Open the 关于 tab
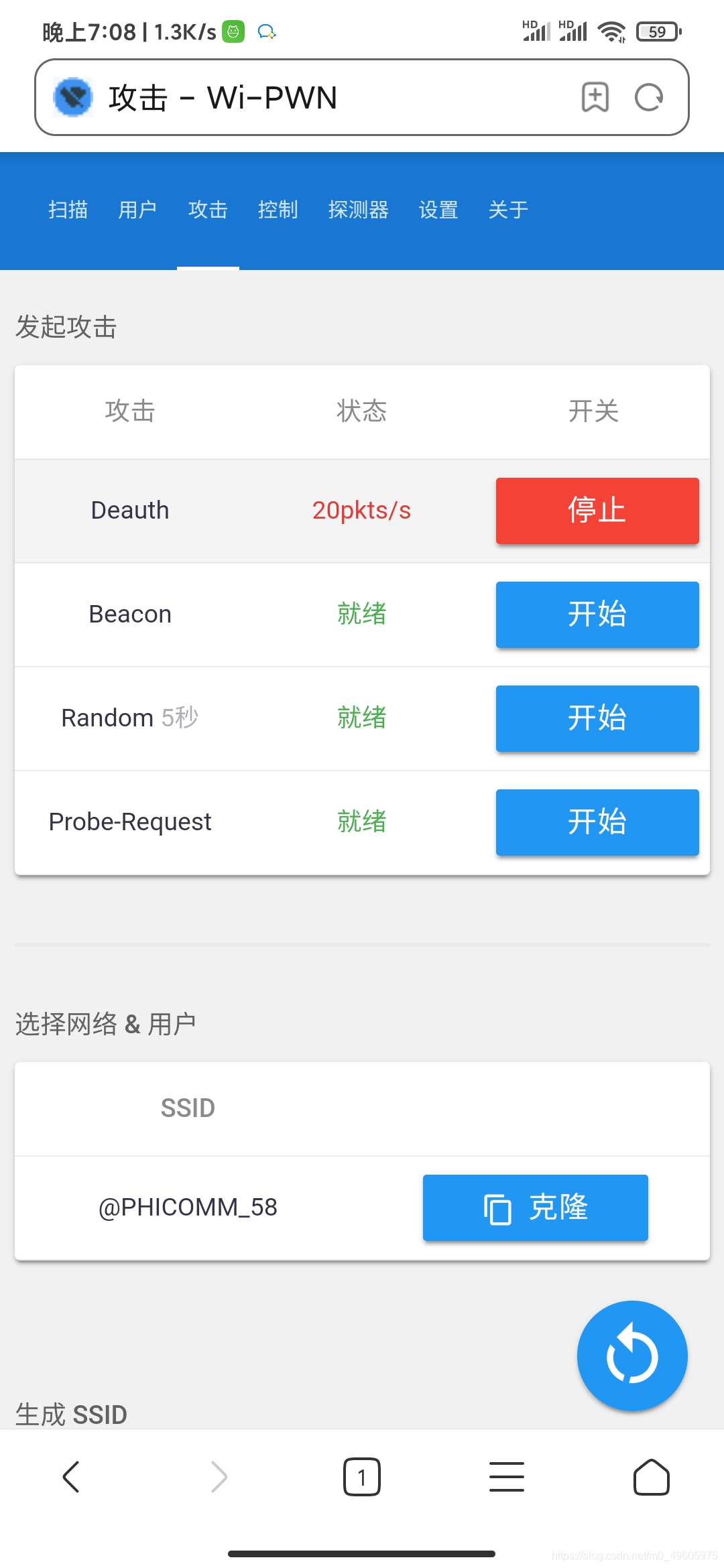Viewport: 724px width, 1568px height. [x=508, y=210]
